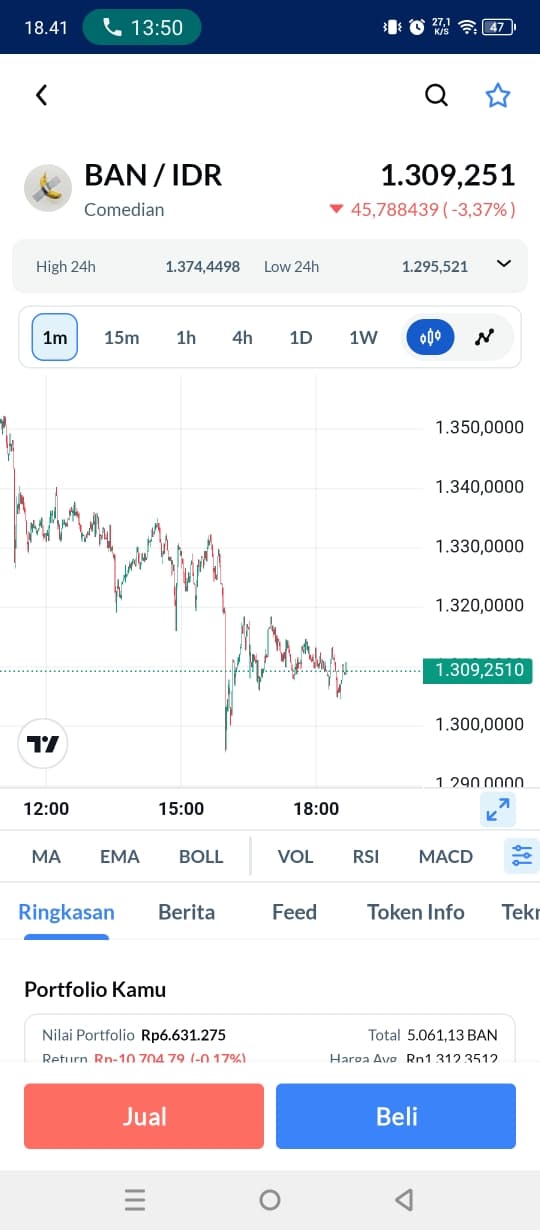This screenshot has width=540, height=1230.
Task: Tap the Jual sell button
Action: point(144,1116)
